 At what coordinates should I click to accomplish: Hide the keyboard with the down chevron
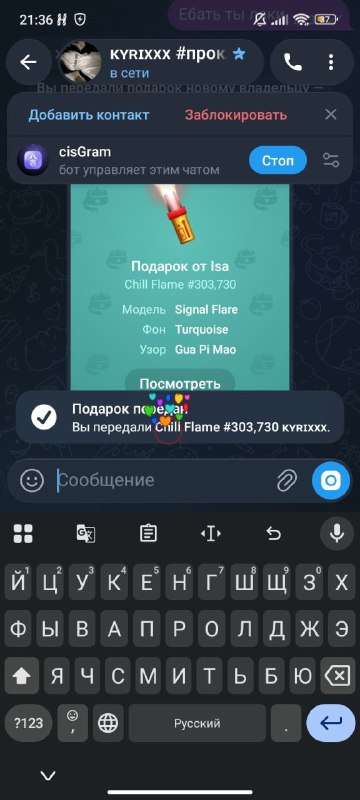(48, 776)
